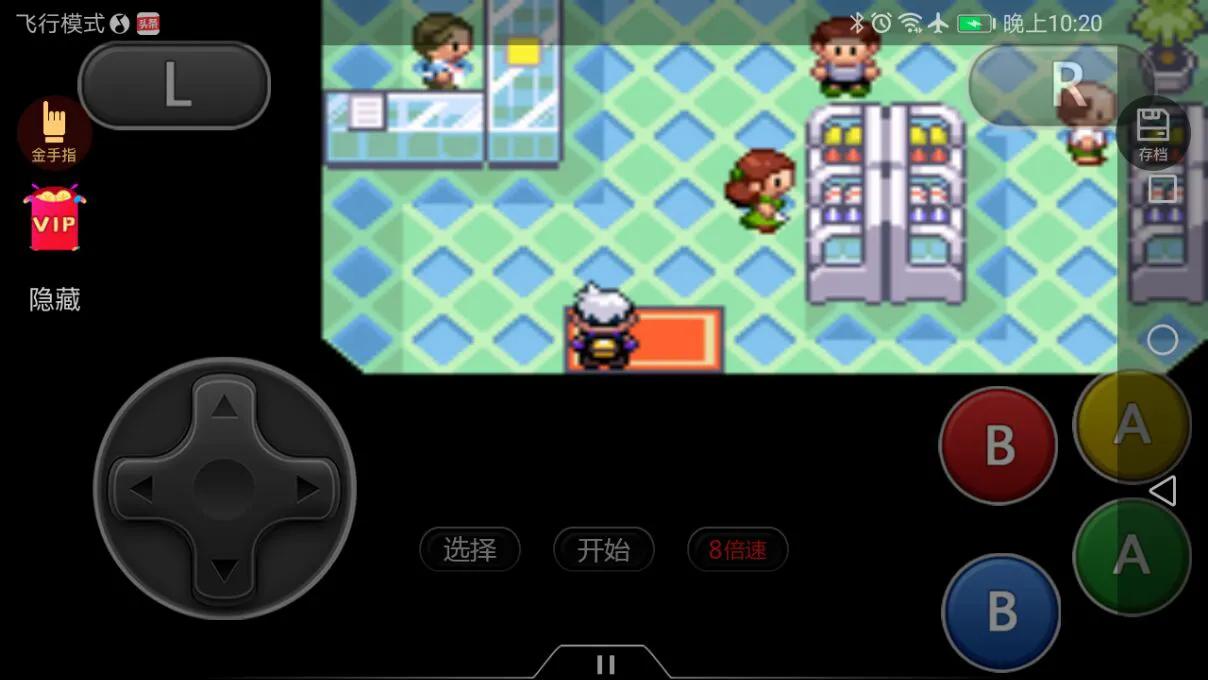The image size is (1208, 680).
Task: Hide controls with 隐藏
Action: pyautogui.click(x=55, y=299)
